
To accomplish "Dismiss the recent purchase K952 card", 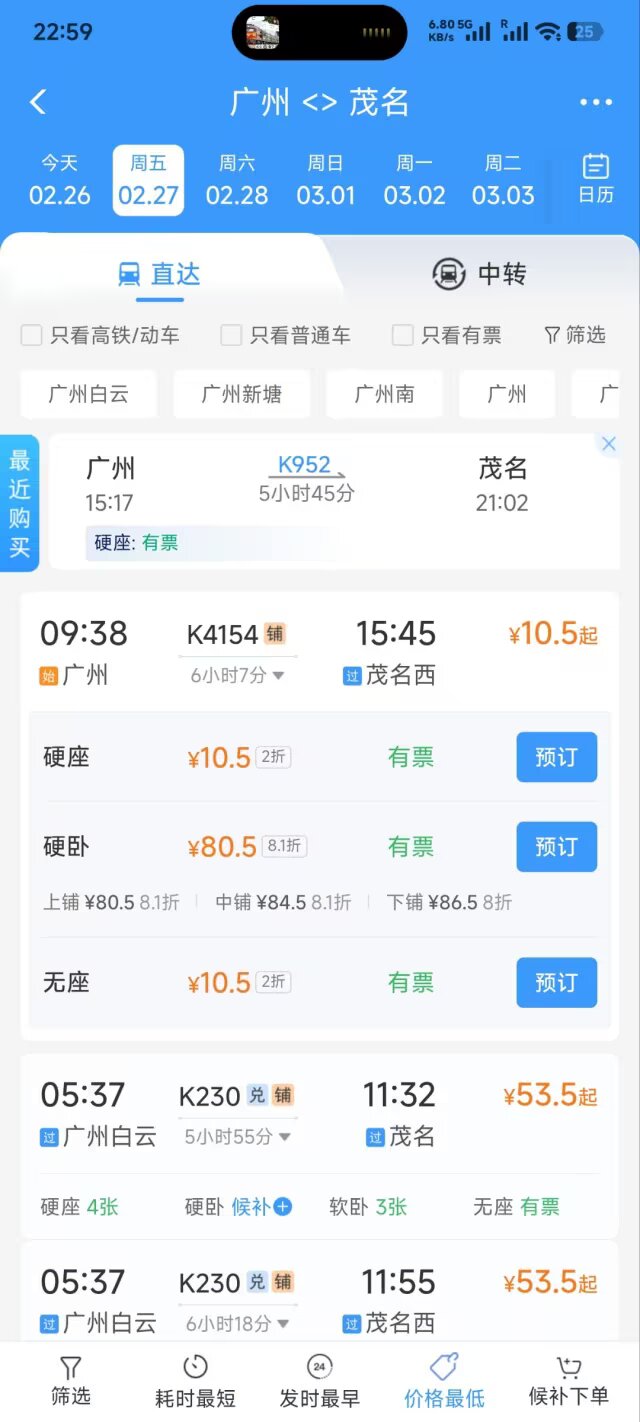I will tap(608, 444).
